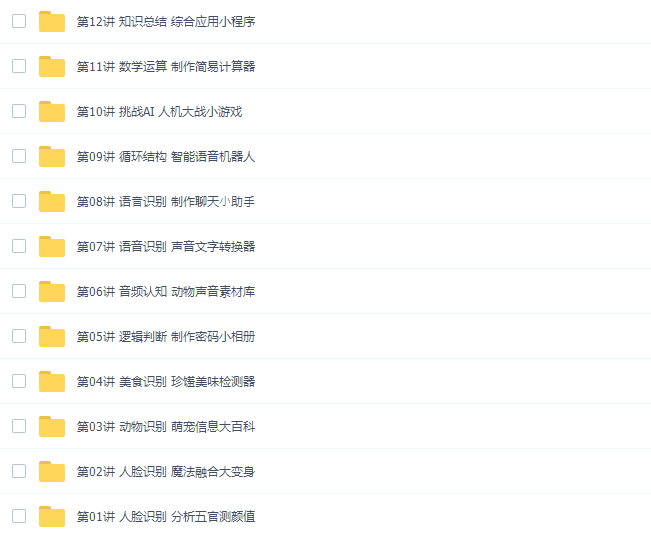651x534 pixels.
Task: Open folder 第08讲 语音识别 制作聊天小助手
Action: 165,201
